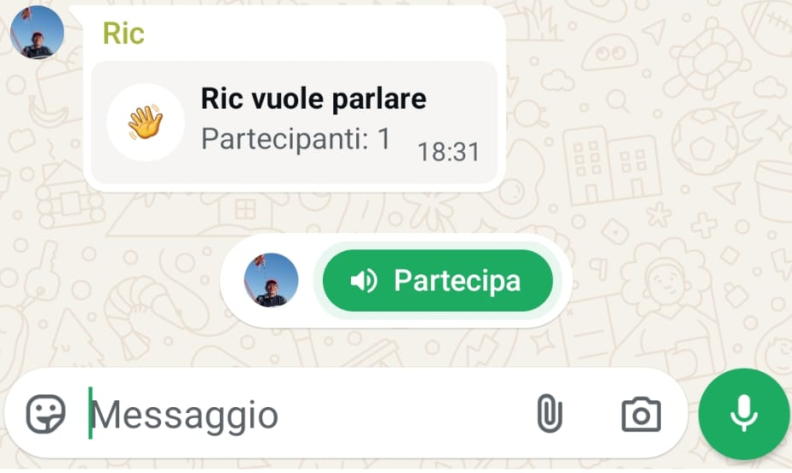Open the sticker and emoji picker
This screenshot has width=792, height=473.
46,413
